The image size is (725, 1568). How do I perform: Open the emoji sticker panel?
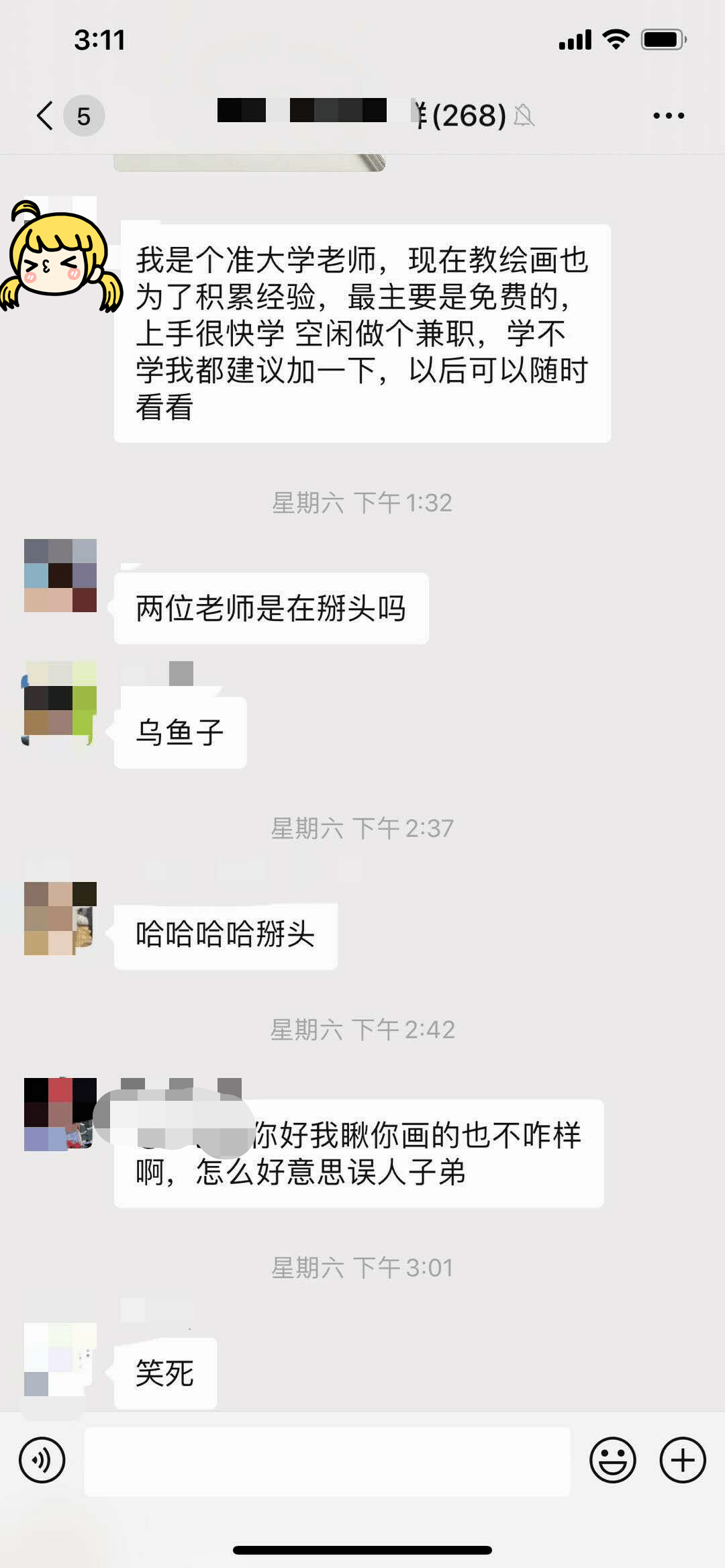pyautogui.click(x=612, y=1459)
